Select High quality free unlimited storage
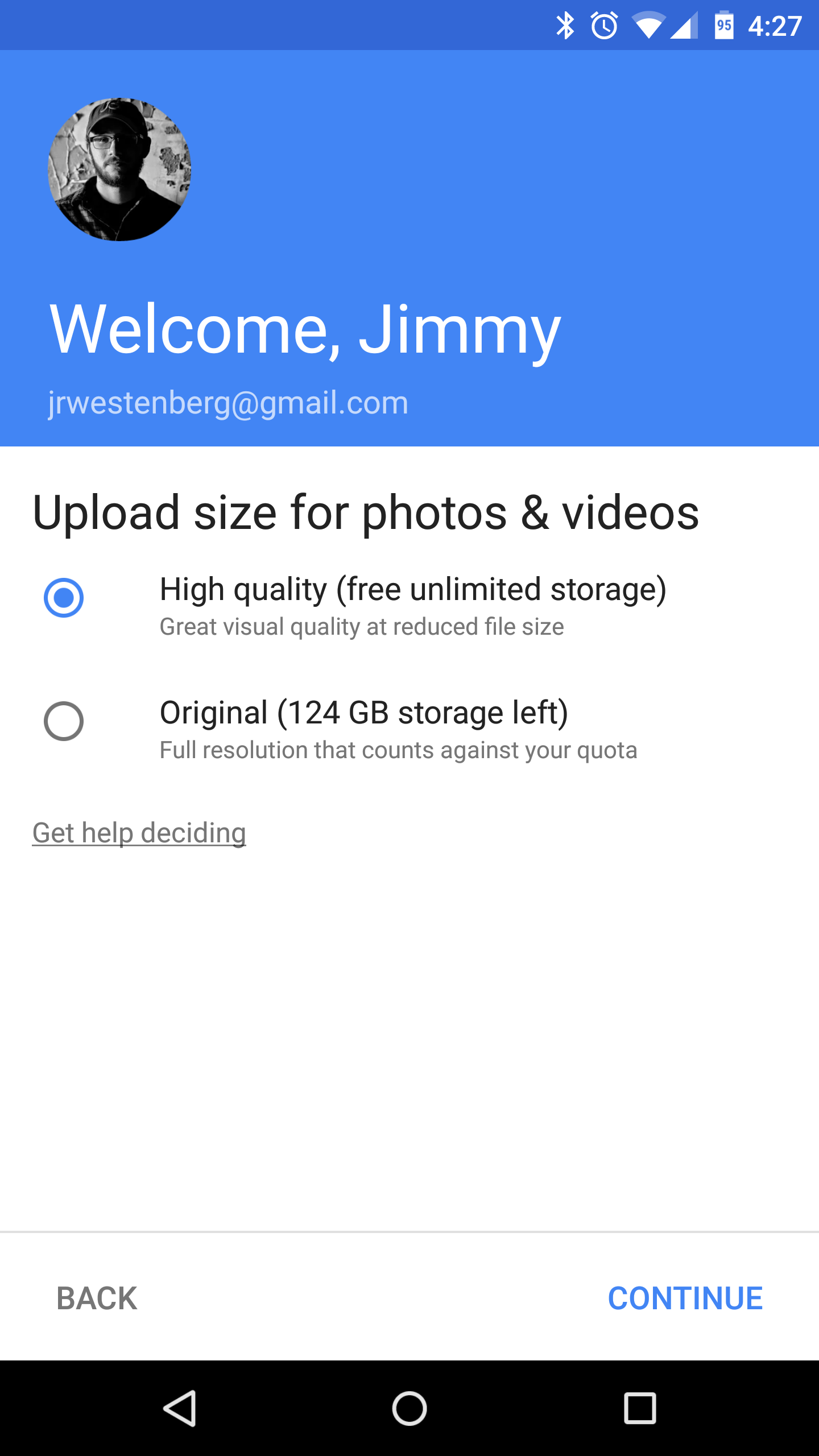 tap(64, 597)
